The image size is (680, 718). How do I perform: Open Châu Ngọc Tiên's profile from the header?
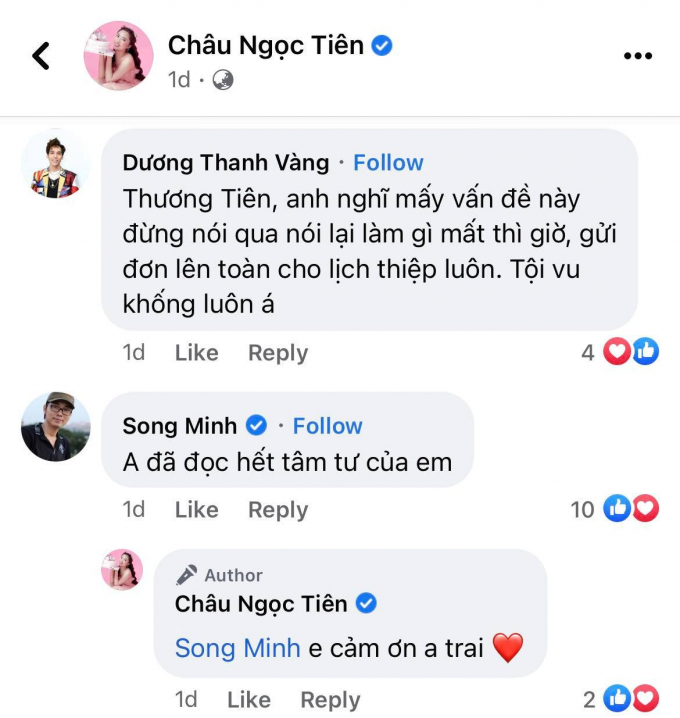click(x=266, y=45)
